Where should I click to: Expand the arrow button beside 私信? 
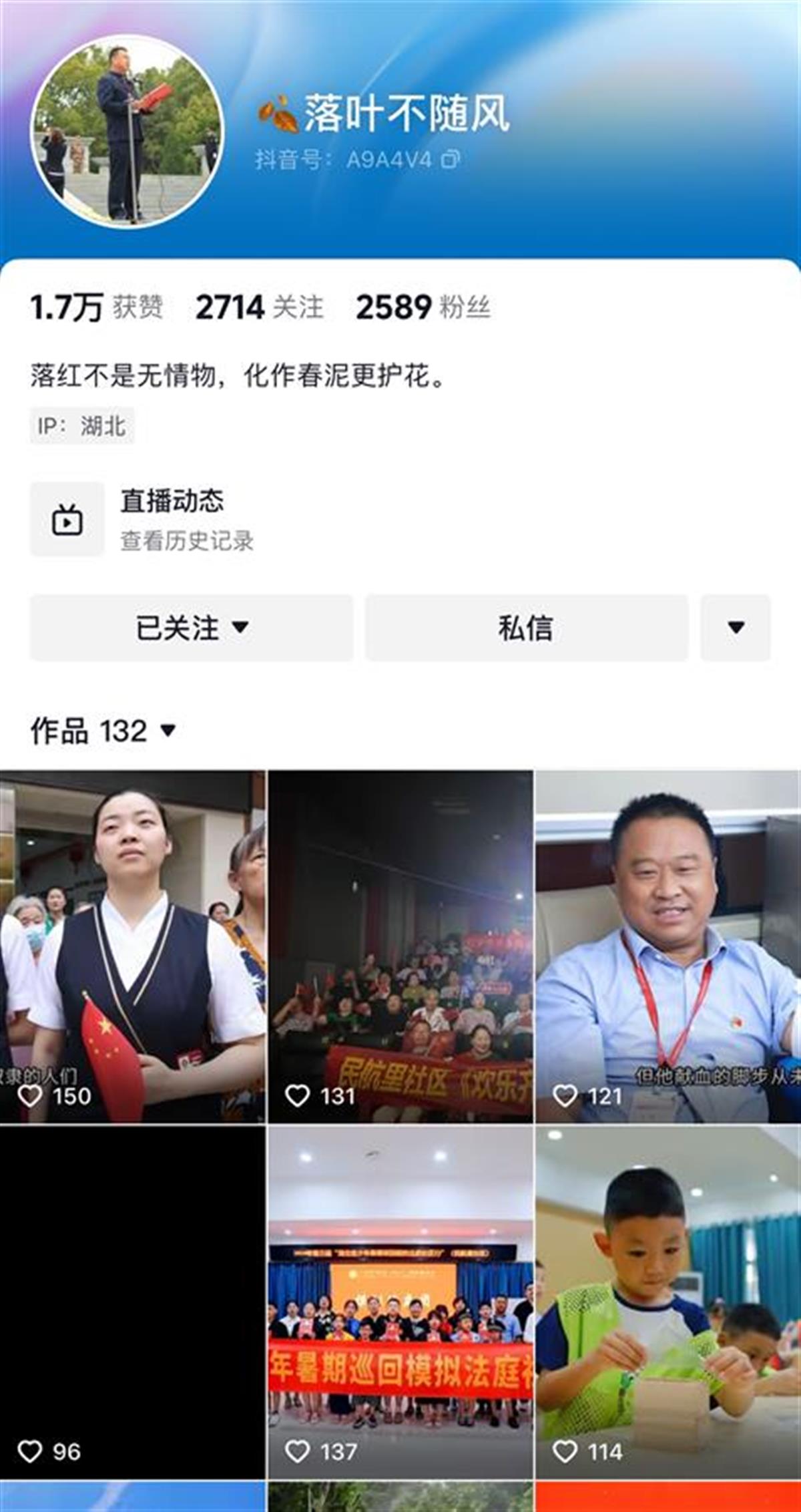(x=736, y=628)
